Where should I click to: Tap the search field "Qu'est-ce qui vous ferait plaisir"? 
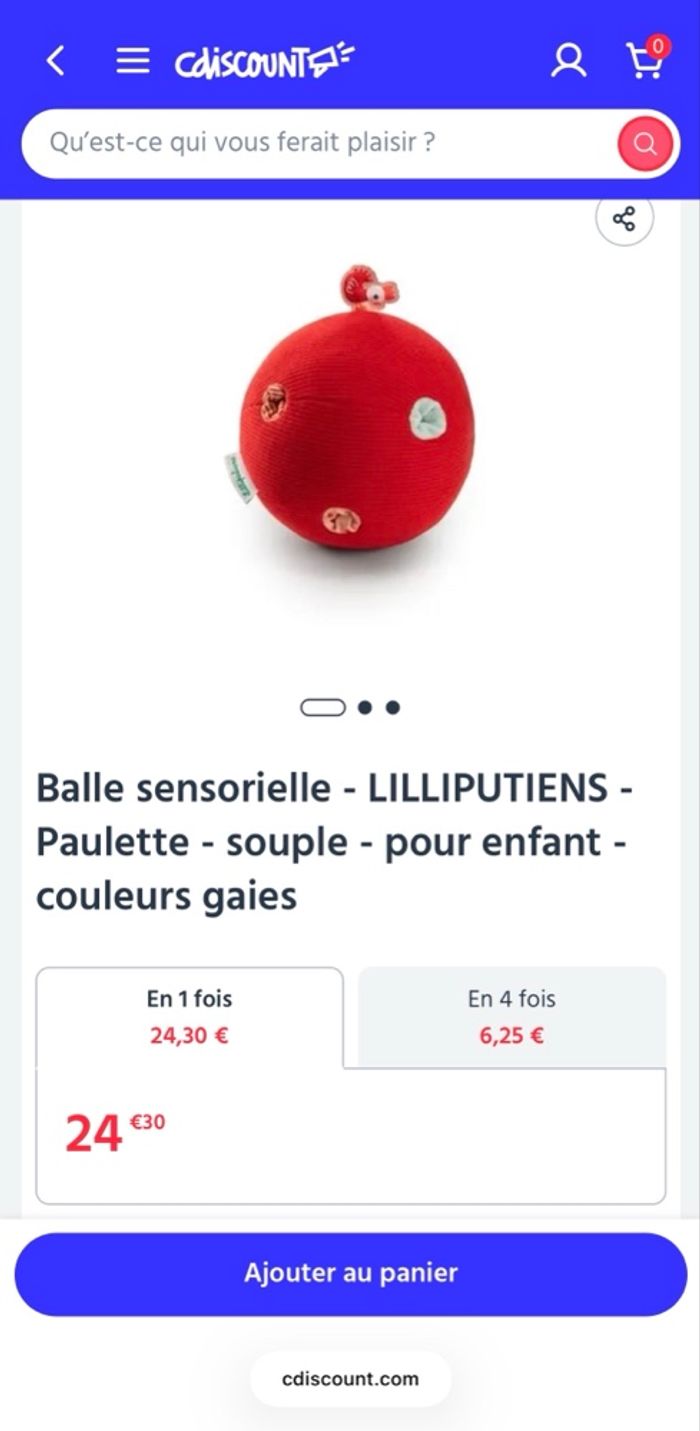click(x=320, y=143)
